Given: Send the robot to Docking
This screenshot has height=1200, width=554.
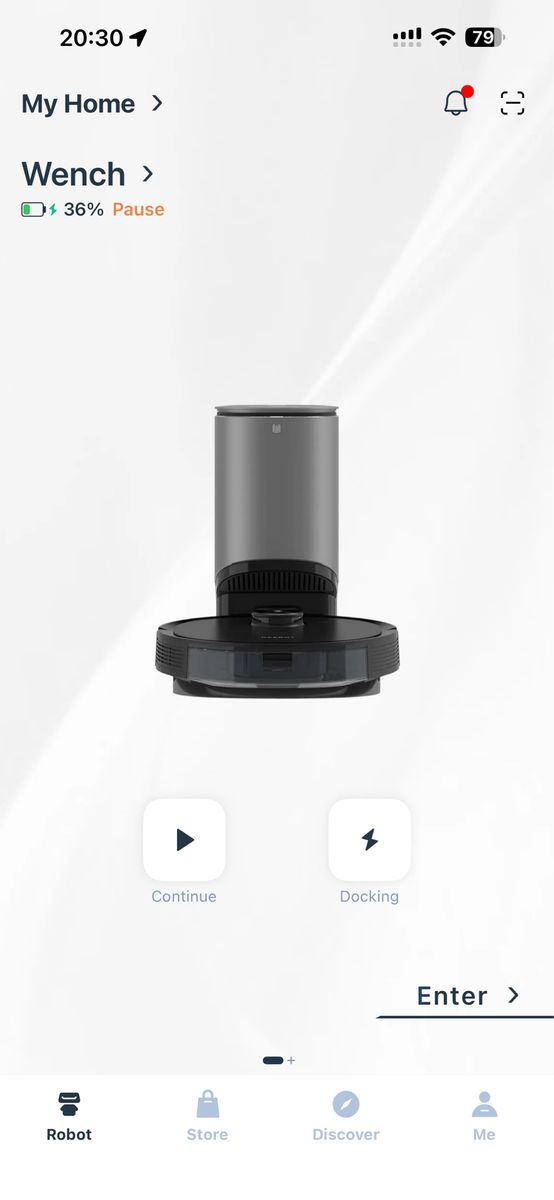Looking at the screenshot, I should pyautogui.click(x=369, y=839).
